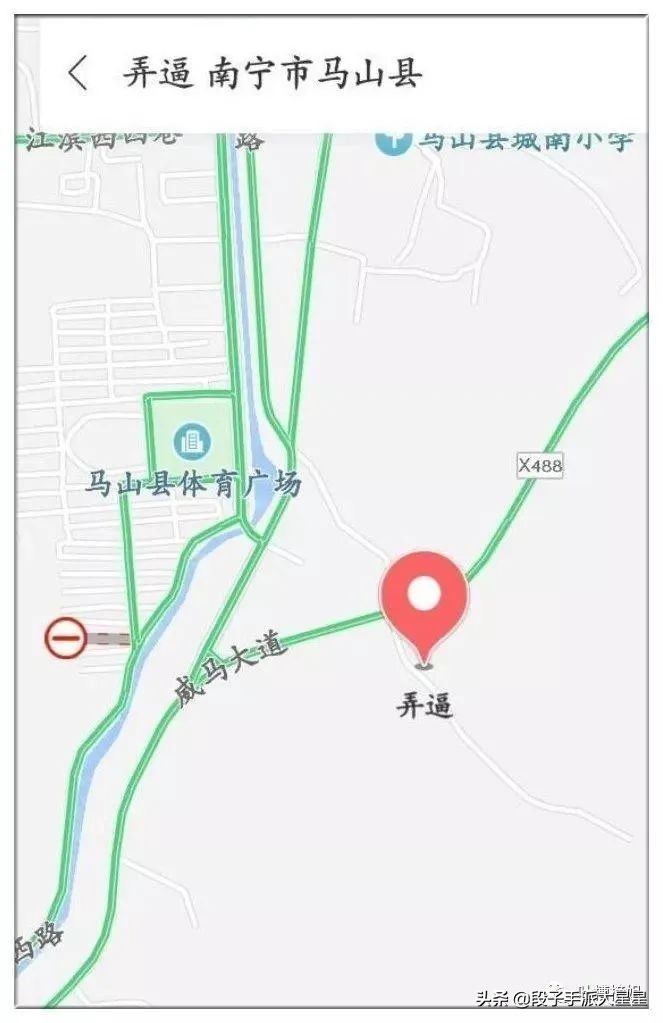Select the 马山县体育广场 map marker

tap(190, 439)
